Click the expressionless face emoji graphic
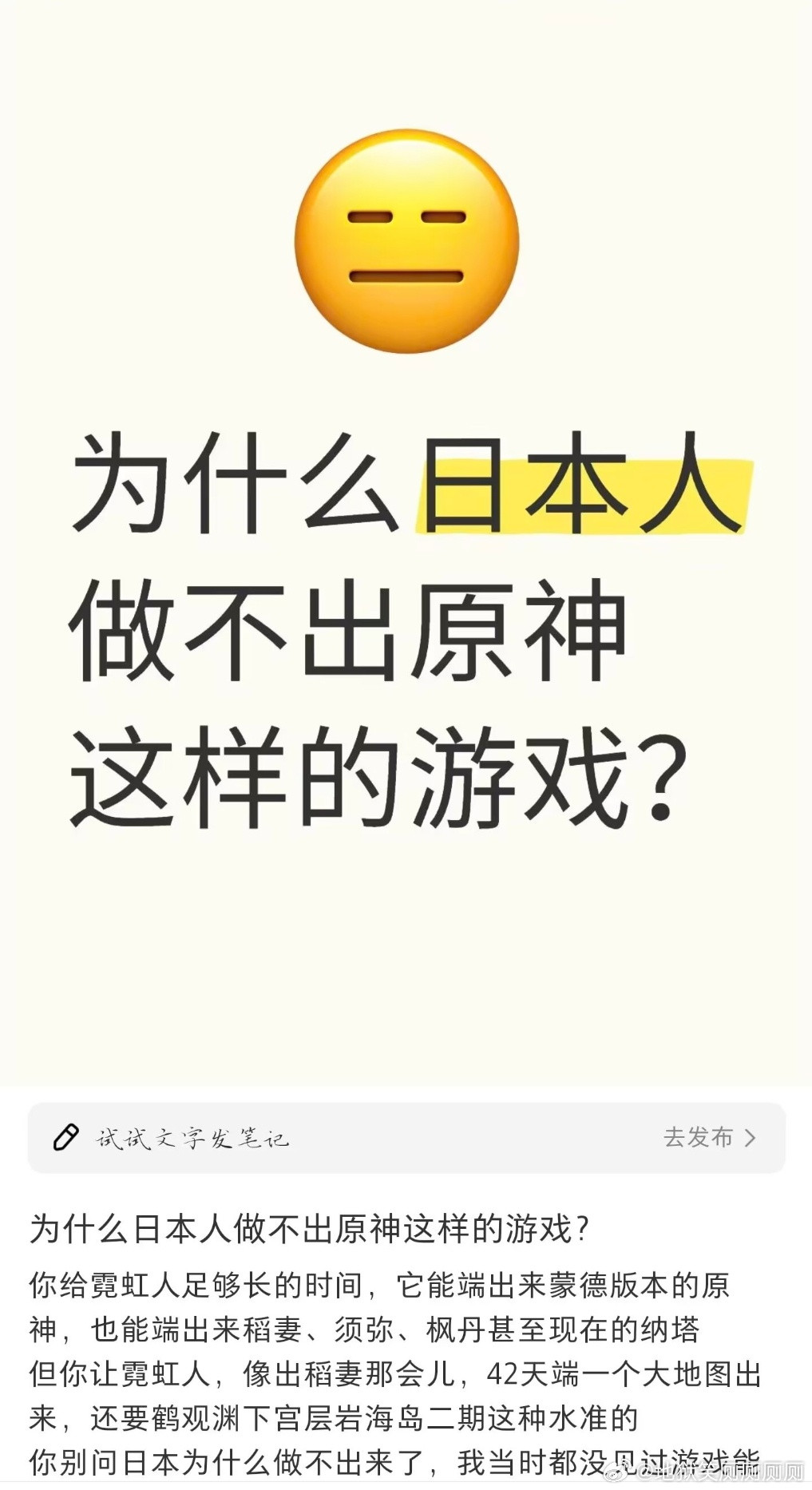Screen dimensions: 812x1490 coord(407,248)
